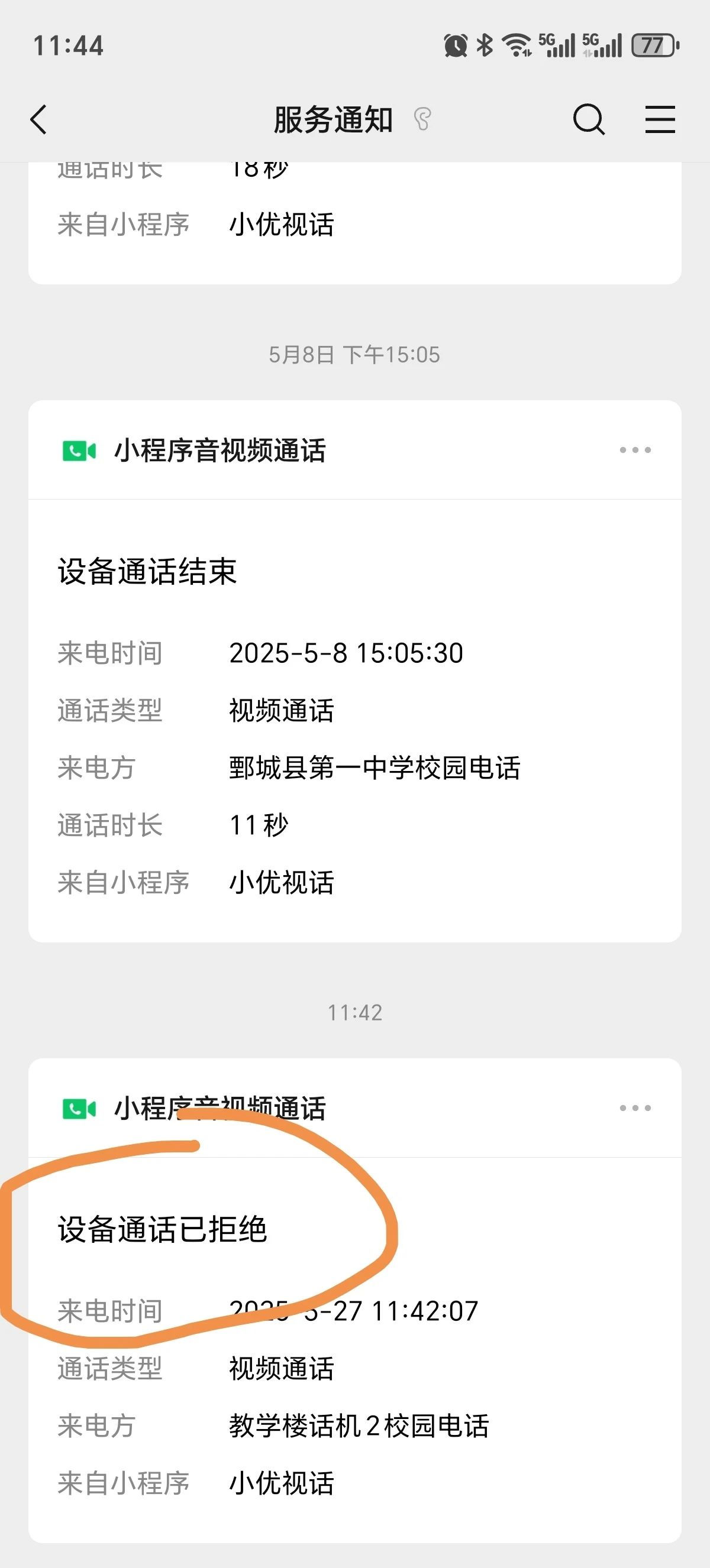Open the hamburger menu at top right
This screenshot has height=1568, width=710.
[x=660, y=119]
